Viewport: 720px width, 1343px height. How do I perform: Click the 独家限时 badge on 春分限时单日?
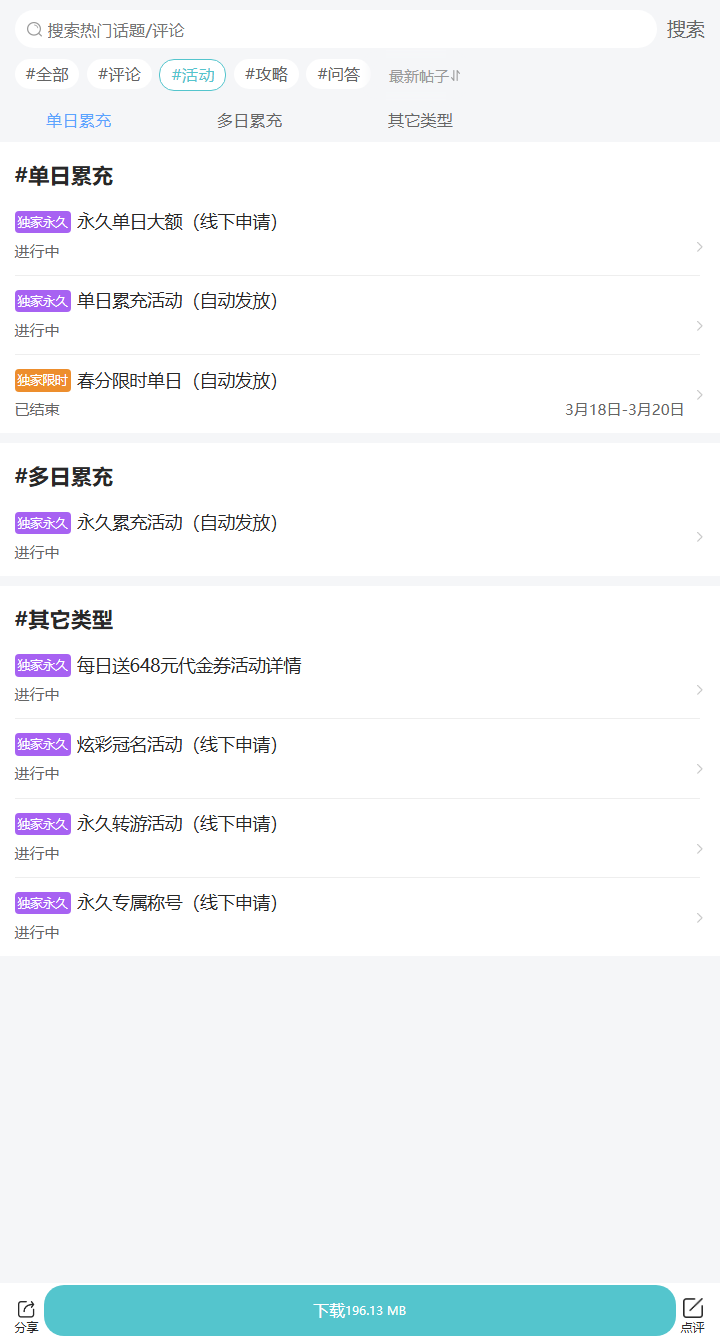(42, 380)
